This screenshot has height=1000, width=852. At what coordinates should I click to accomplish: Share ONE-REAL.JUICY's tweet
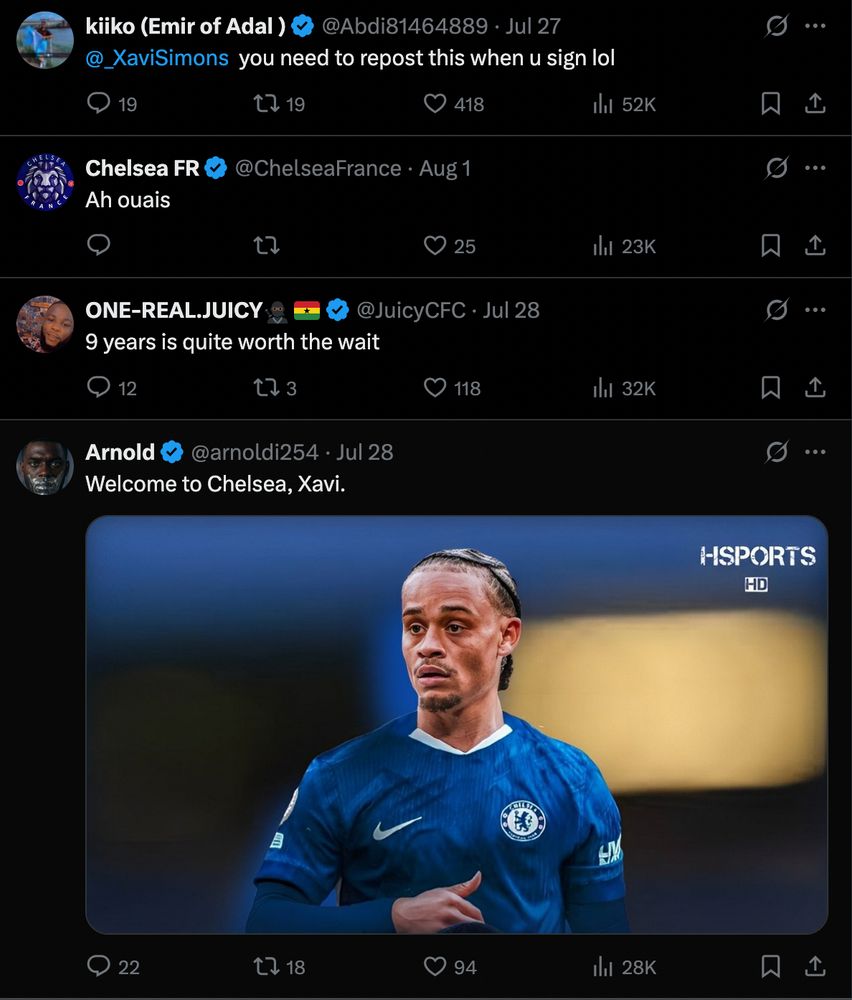tap(815, 387)
